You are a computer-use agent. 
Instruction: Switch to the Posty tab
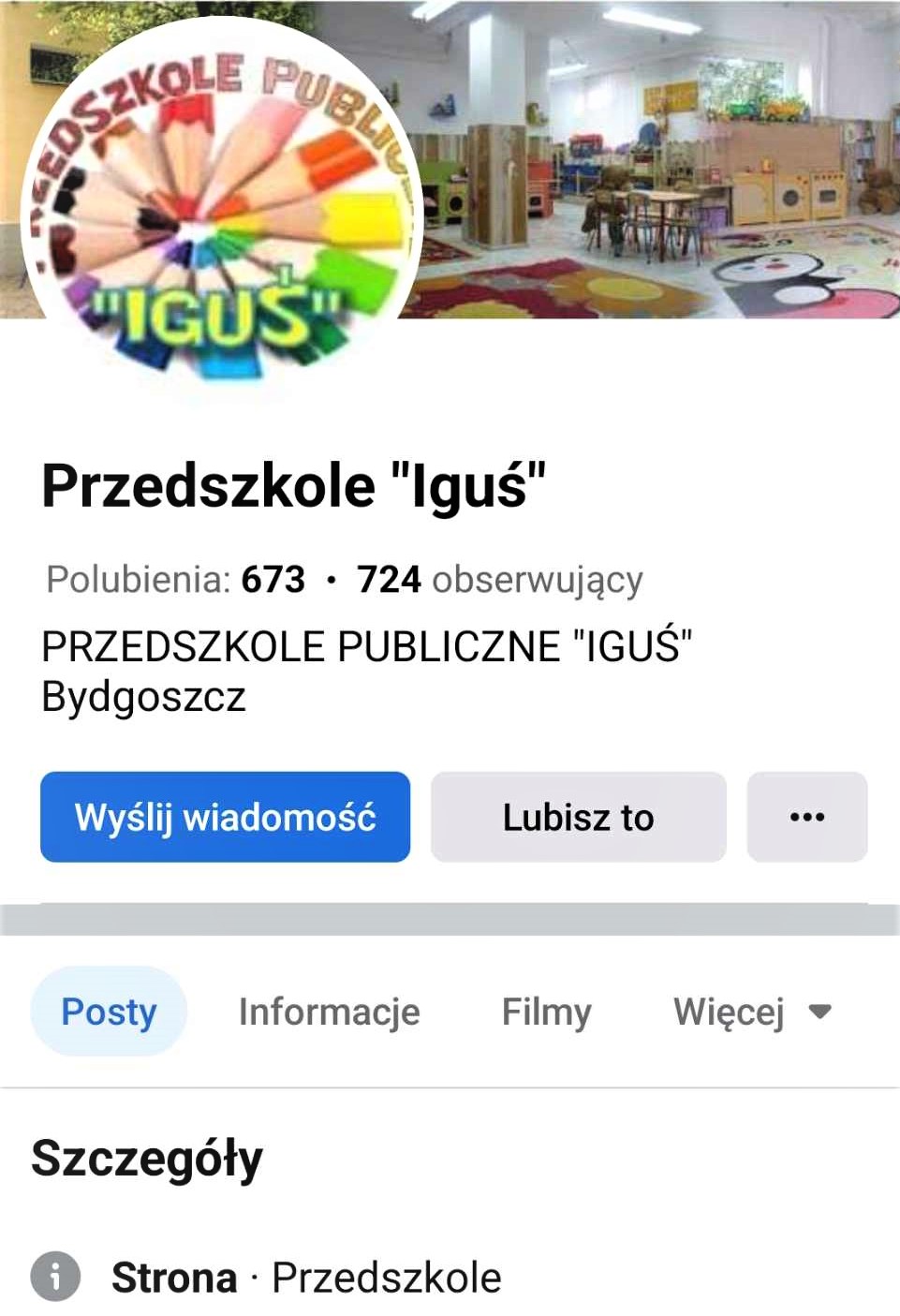(x=109, y=1012)
